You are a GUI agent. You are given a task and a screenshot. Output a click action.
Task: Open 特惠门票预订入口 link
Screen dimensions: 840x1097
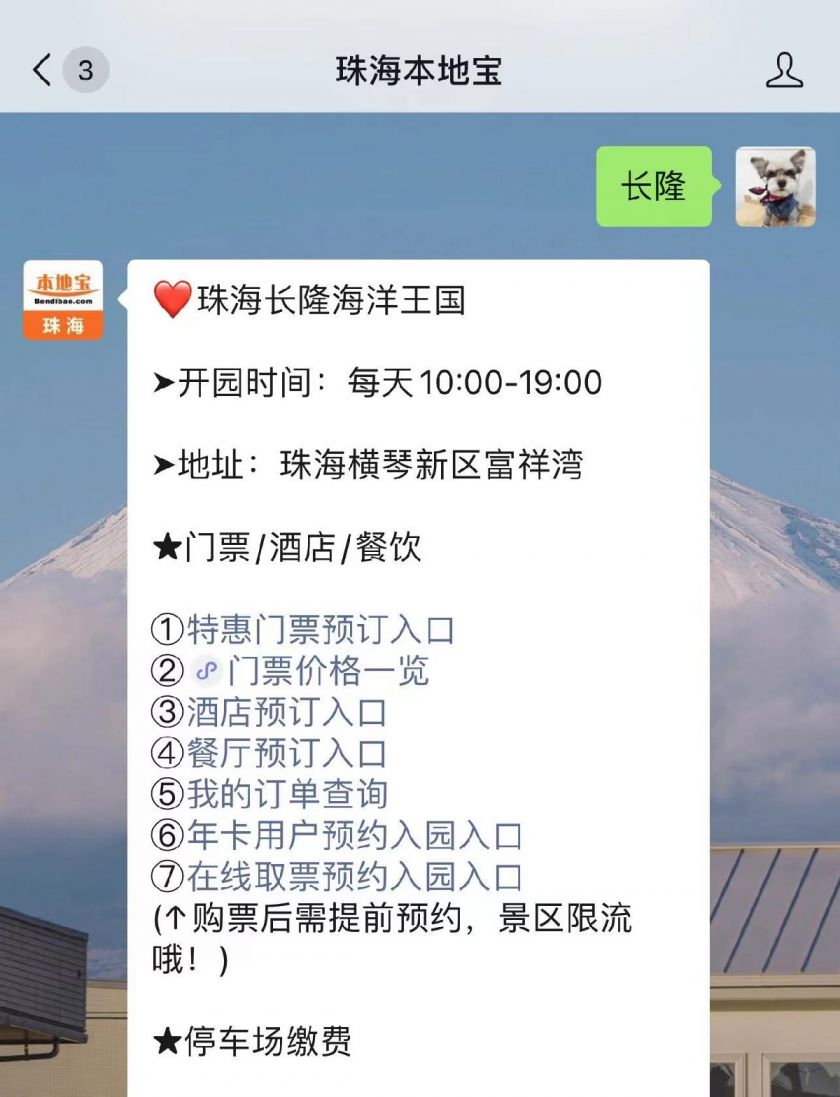pos(320,630)
